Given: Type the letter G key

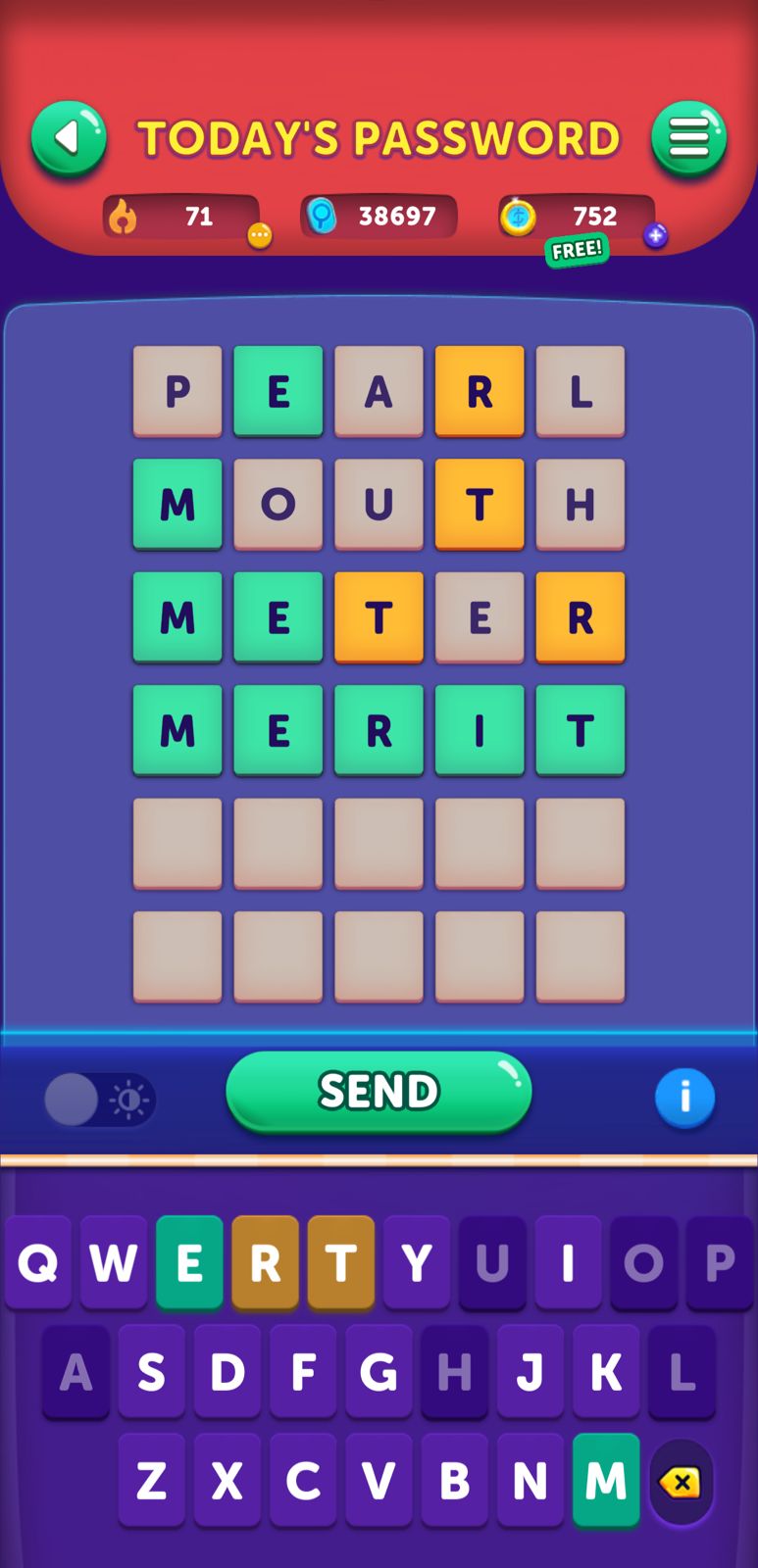Looking at the screenshot, I should [379, 1372].
